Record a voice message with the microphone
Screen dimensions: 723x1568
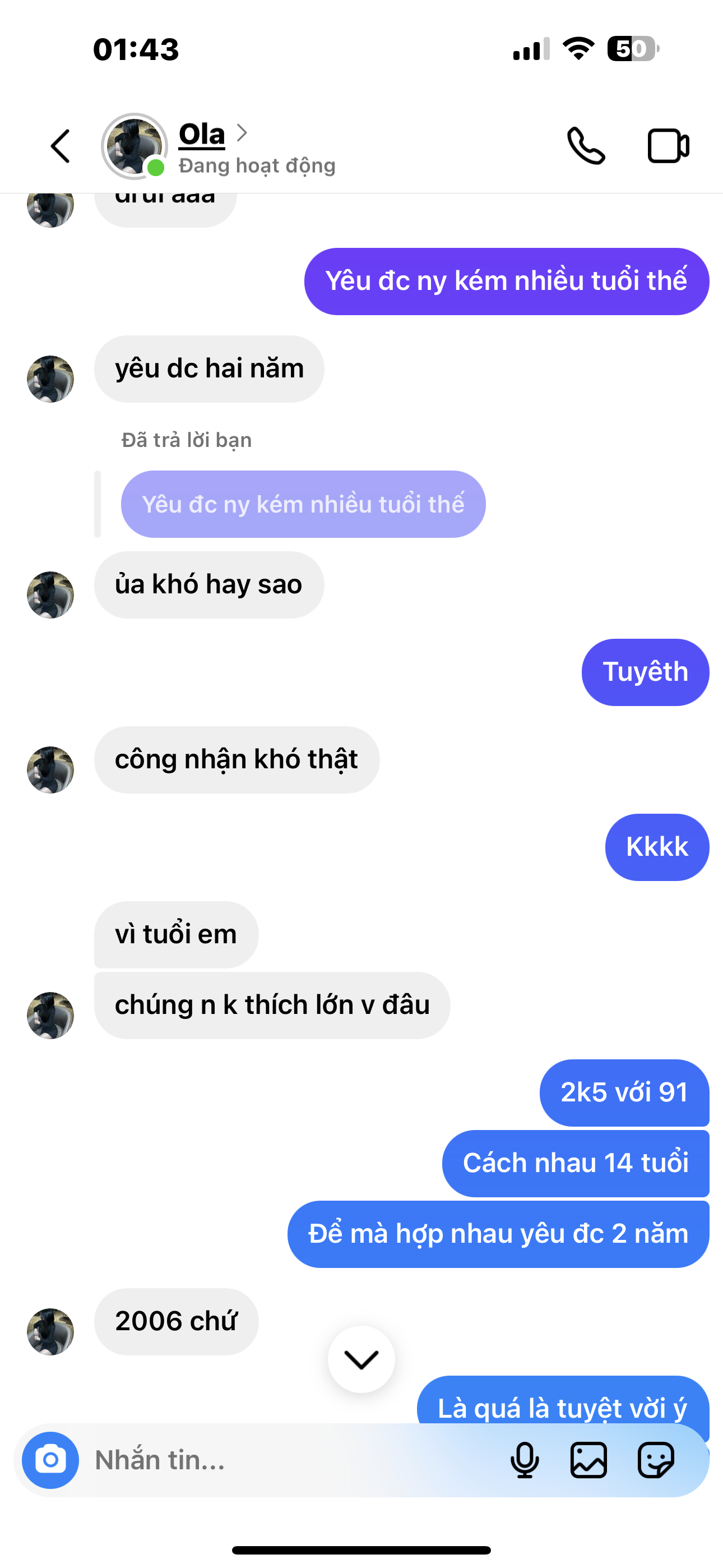[525, 1460]
